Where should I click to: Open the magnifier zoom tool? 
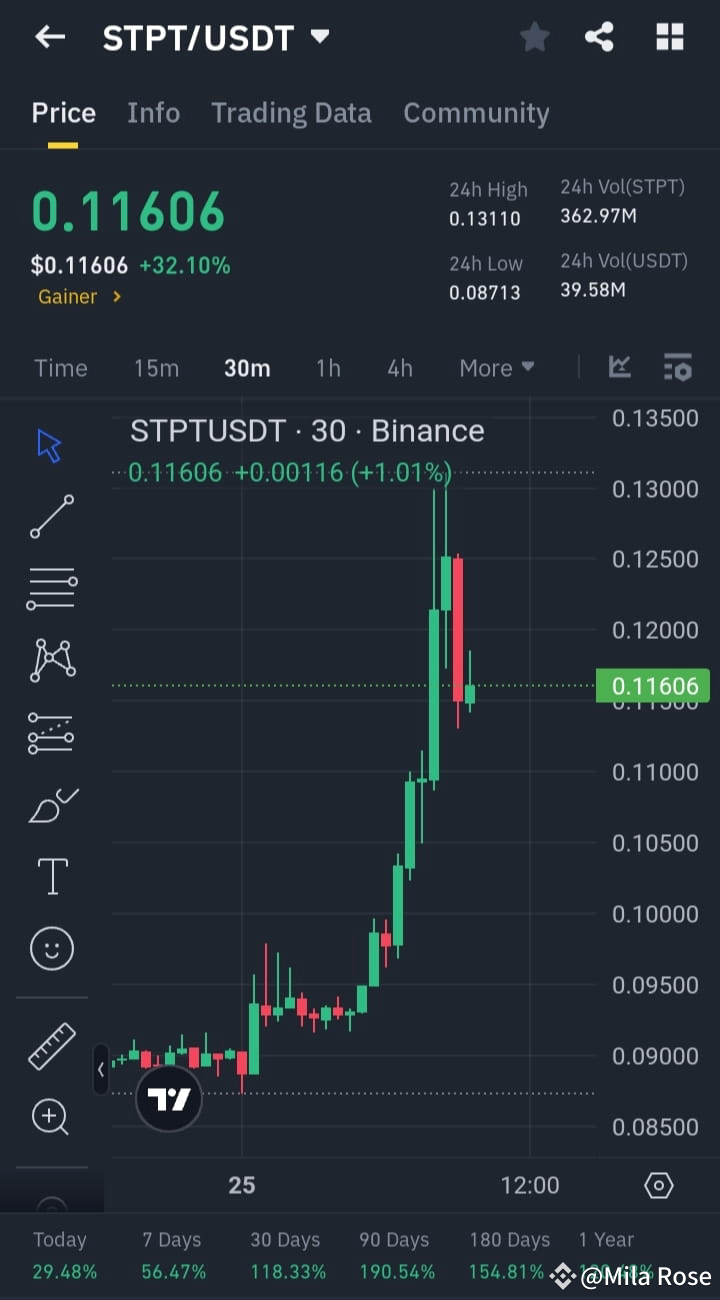click(x=50, y=1117)
